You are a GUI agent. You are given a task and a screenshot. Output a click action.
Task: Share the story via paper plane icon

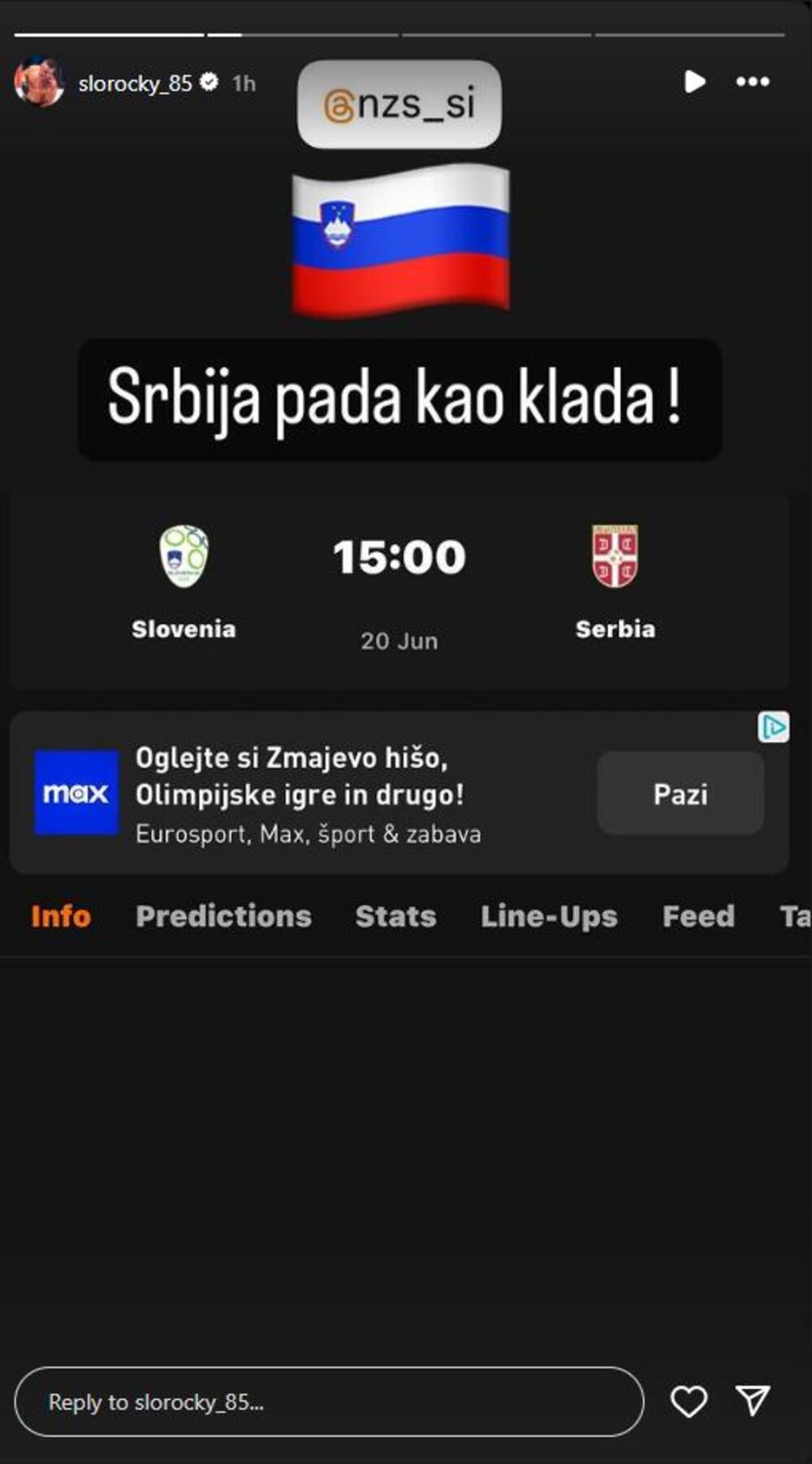[752, 1400]
